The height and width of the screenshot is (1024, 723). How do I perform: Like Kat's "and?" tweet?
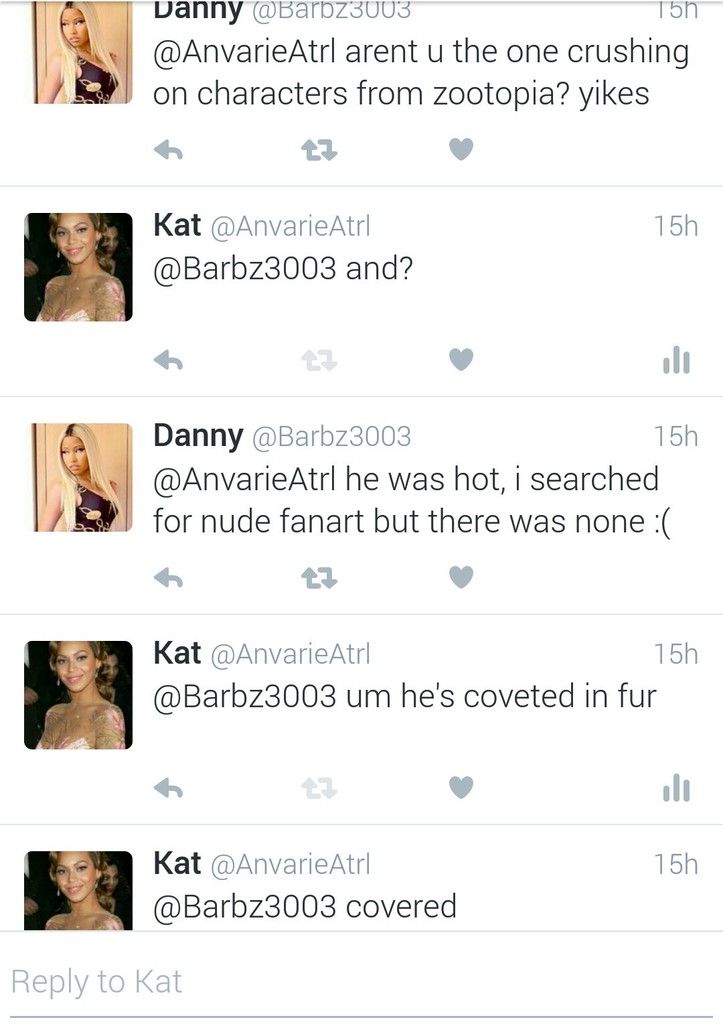(x=460, y=360)
